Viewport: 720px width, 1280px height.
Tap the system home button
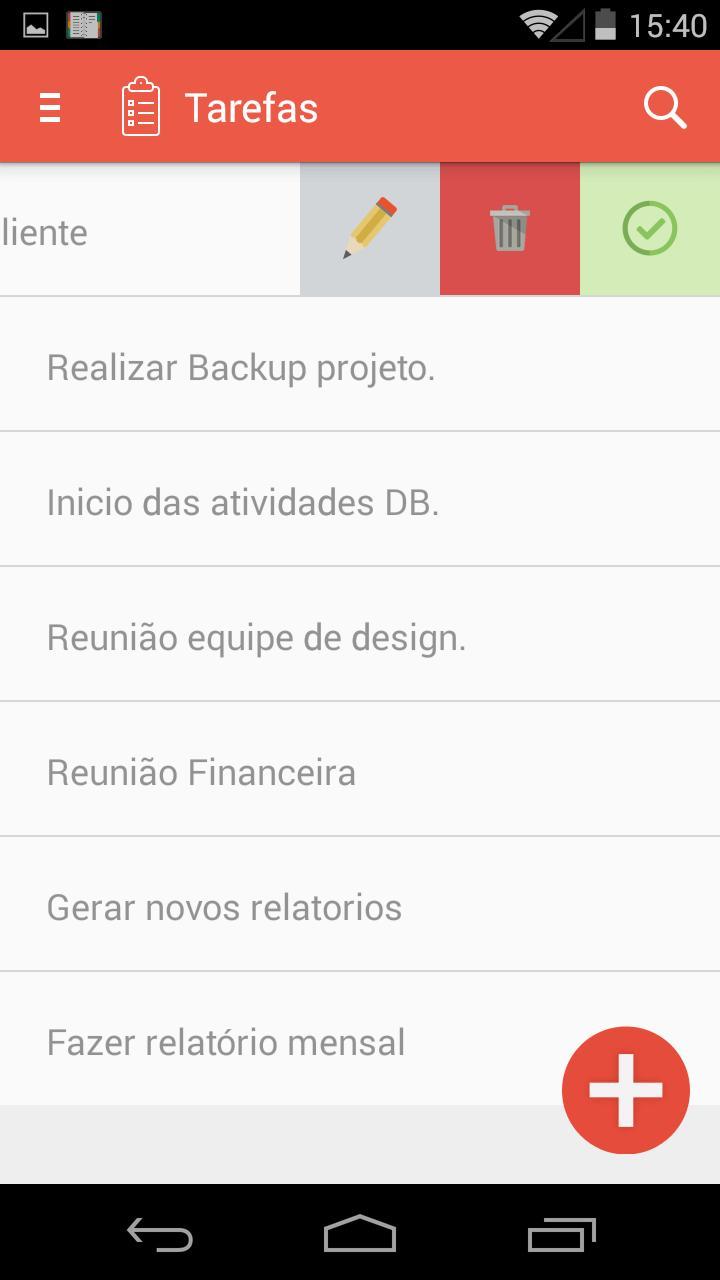360,1235
